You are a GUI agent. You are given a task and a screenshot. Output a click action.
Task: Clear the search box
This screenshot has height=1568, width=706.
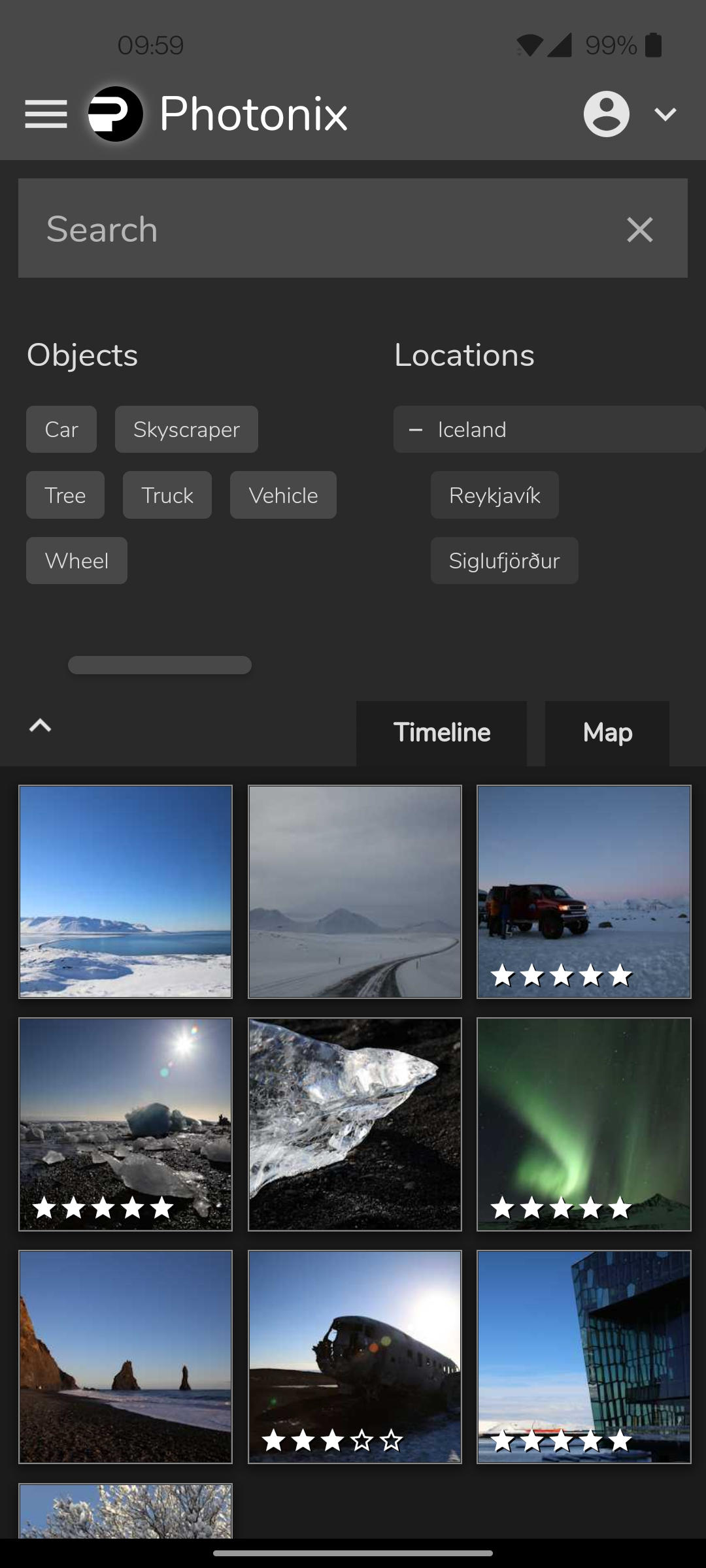[639, 229]
